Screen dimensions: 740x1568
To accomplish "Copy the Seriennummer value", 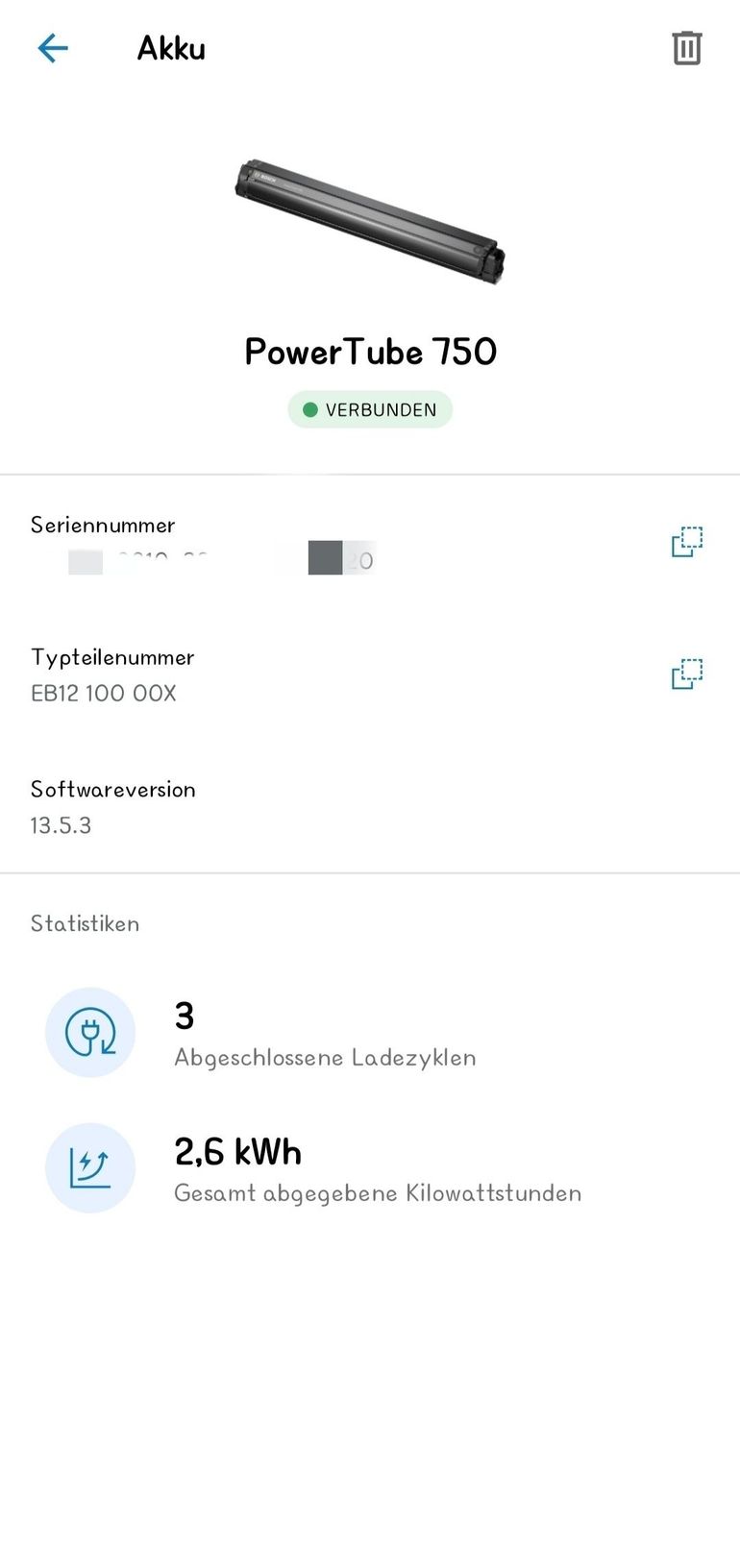I will (x=686, y=542).
